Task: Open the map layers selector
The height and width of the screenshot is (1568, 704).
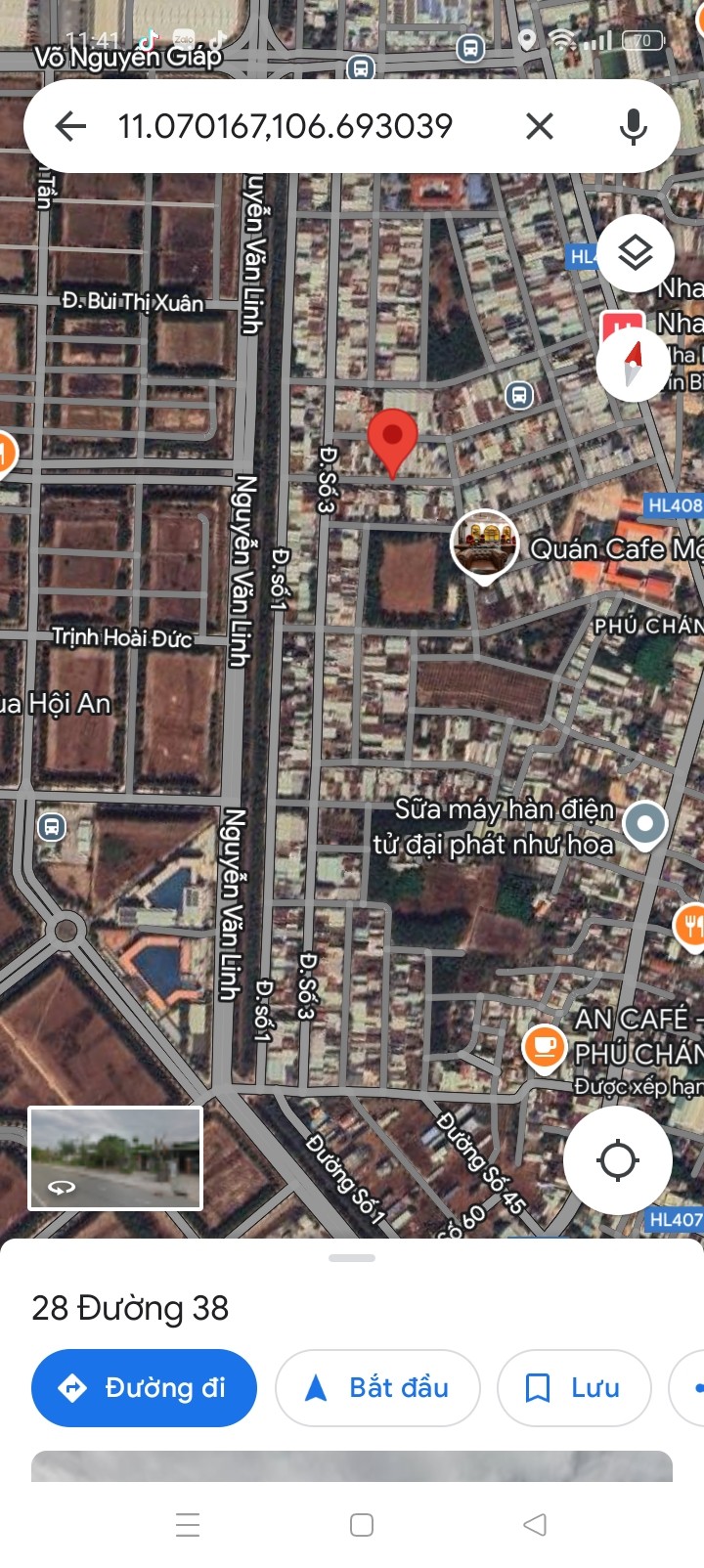Action: tap(636, 253)
